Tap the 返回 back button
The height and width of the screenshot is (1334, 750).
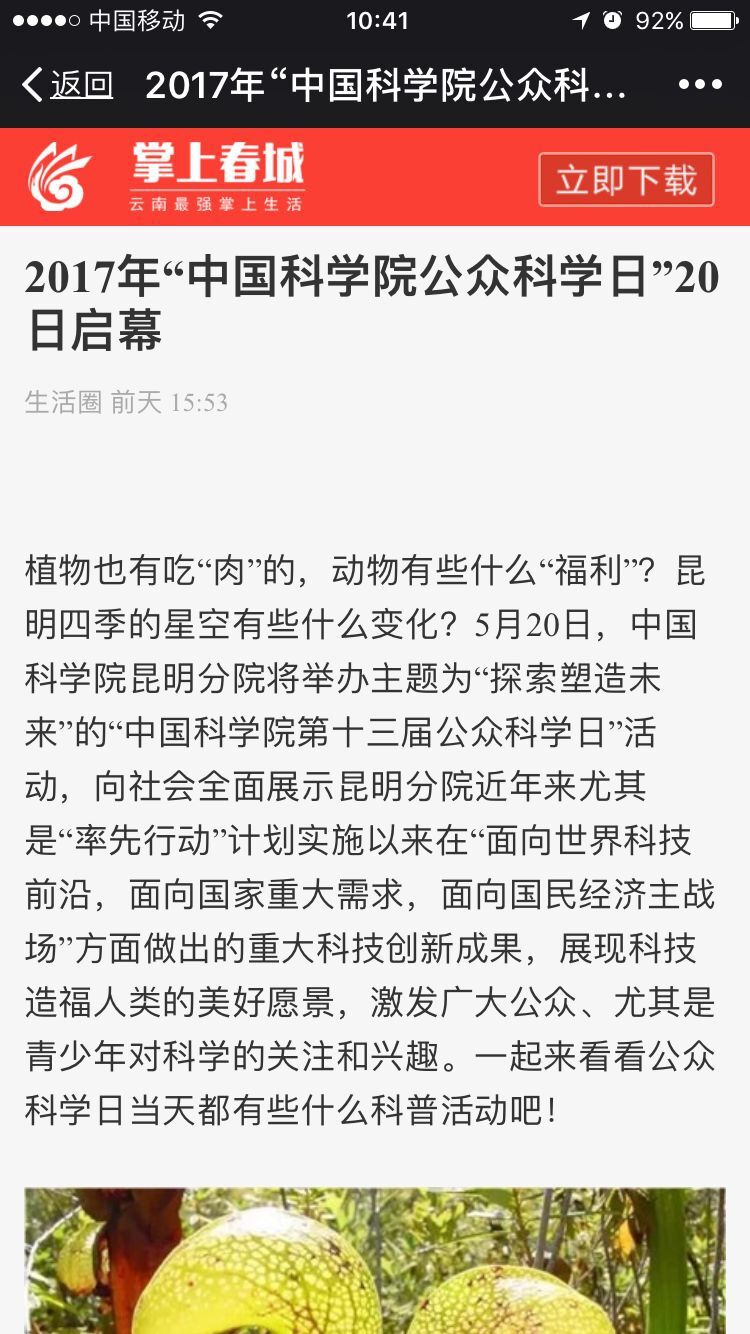[68, 85]
